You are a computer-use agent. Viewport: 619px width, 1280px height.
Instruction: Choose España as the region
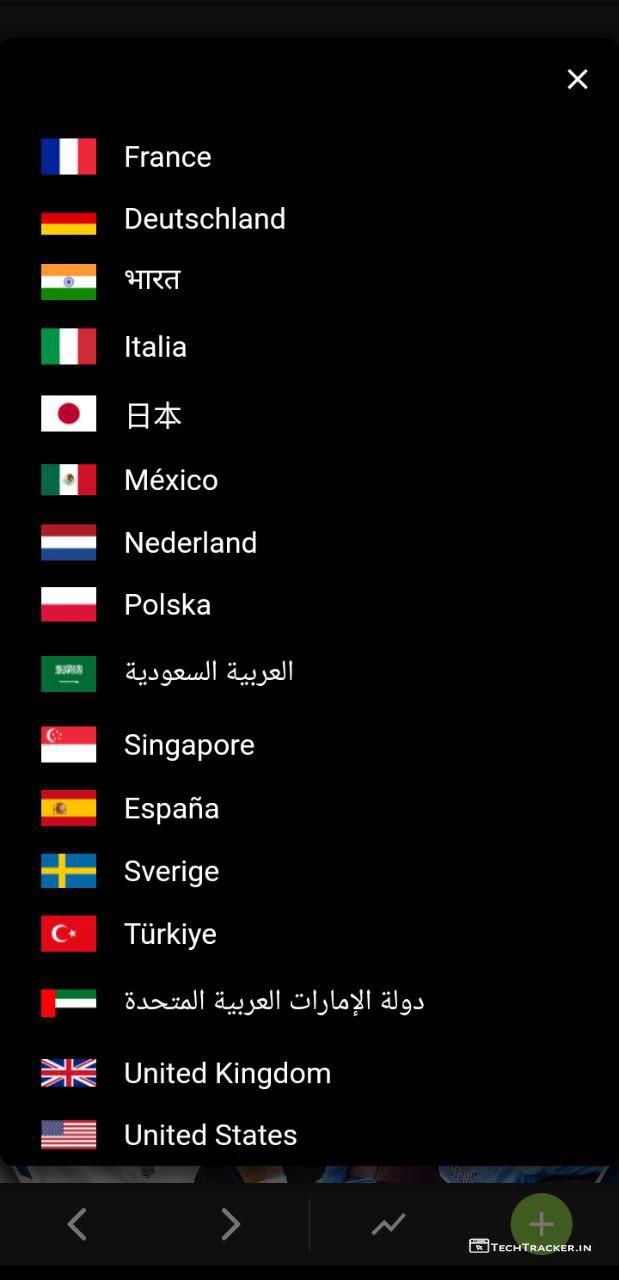(x=171, y=809)
